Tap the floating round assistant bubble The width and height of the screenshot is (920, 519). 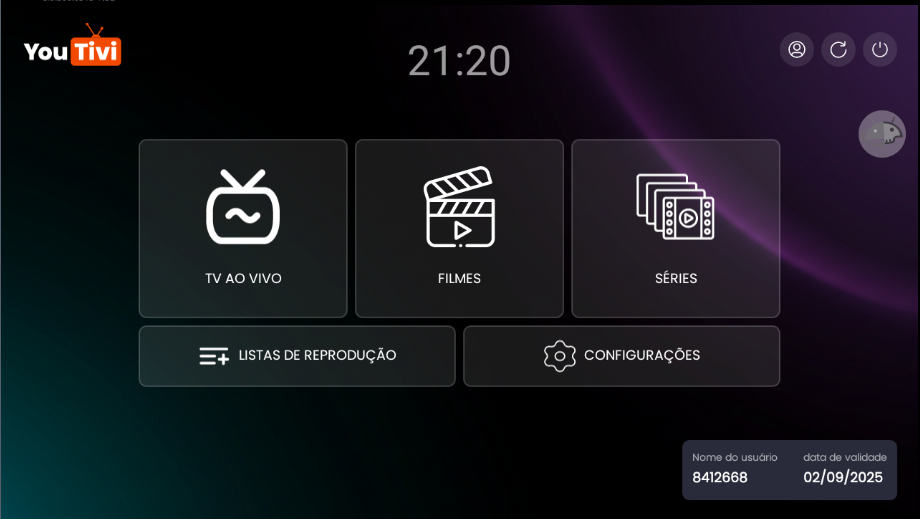pyautogui.click(x=882, y=134)
